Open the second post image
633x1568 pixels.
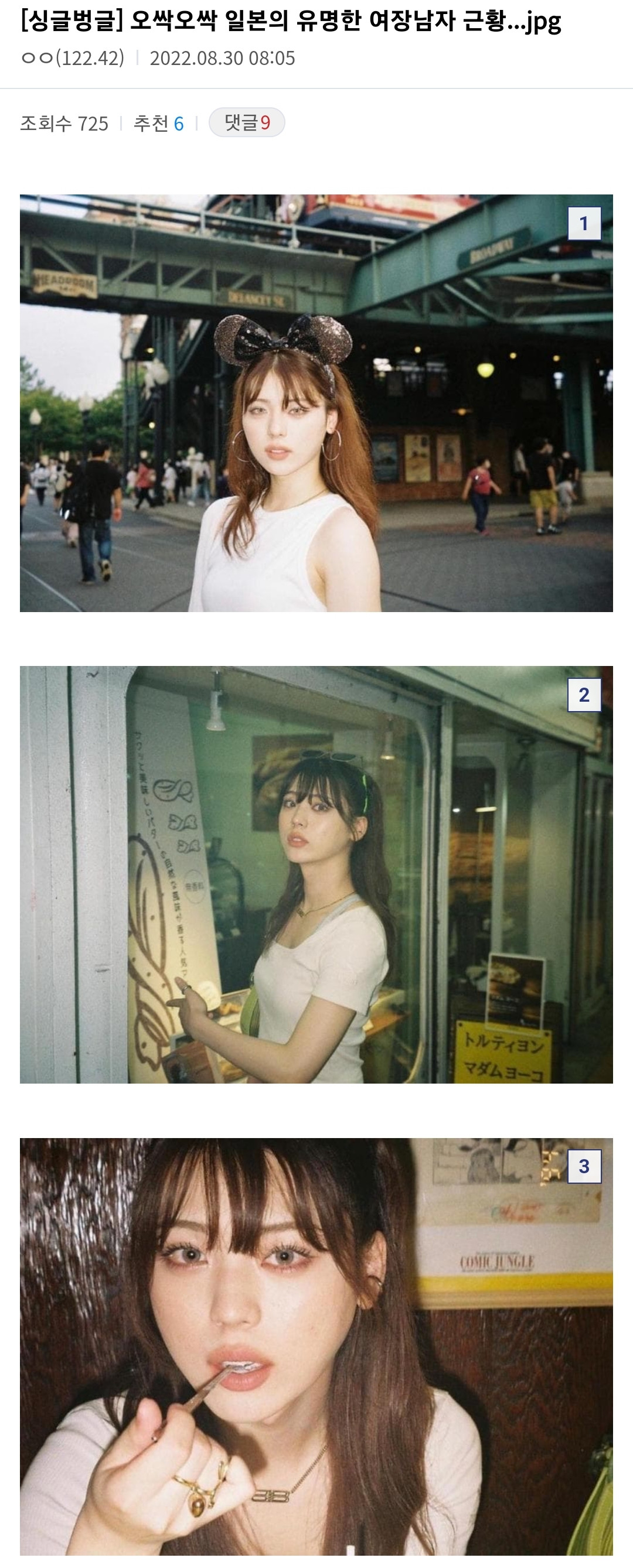(316, 874)
